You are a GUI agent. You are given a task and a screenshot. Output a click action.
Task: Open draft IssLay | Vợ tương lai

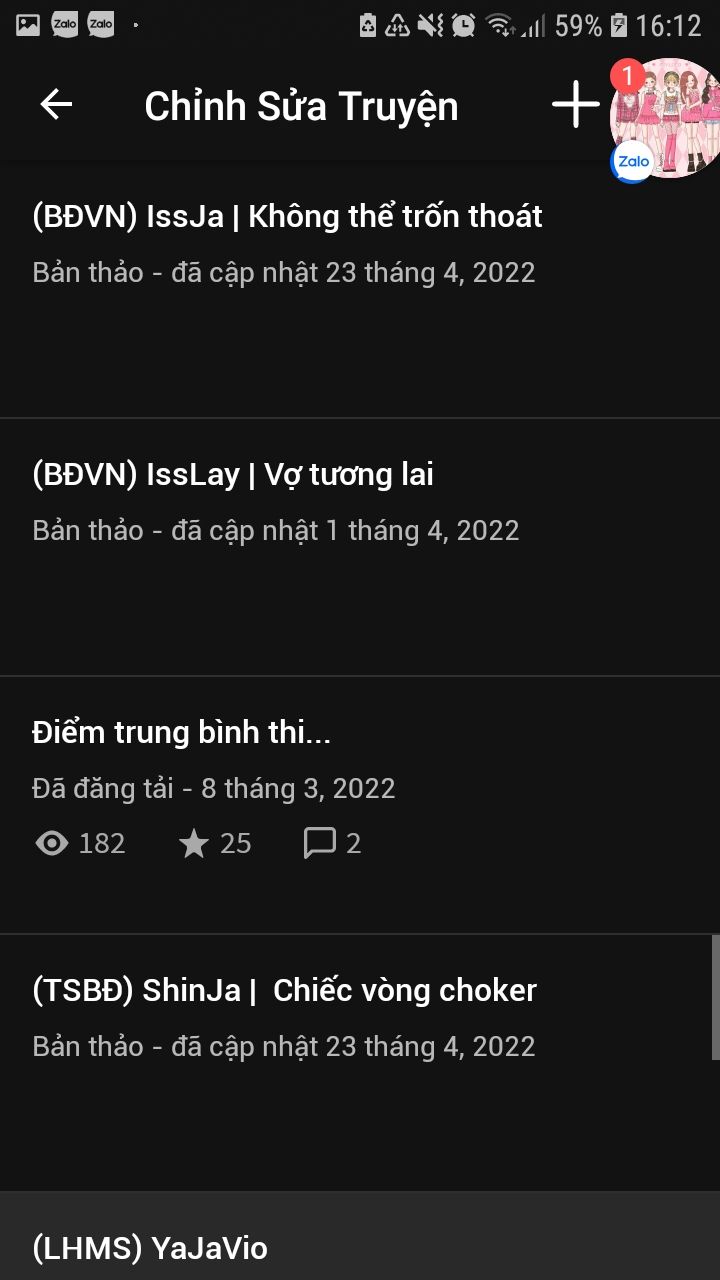point(360,548)
